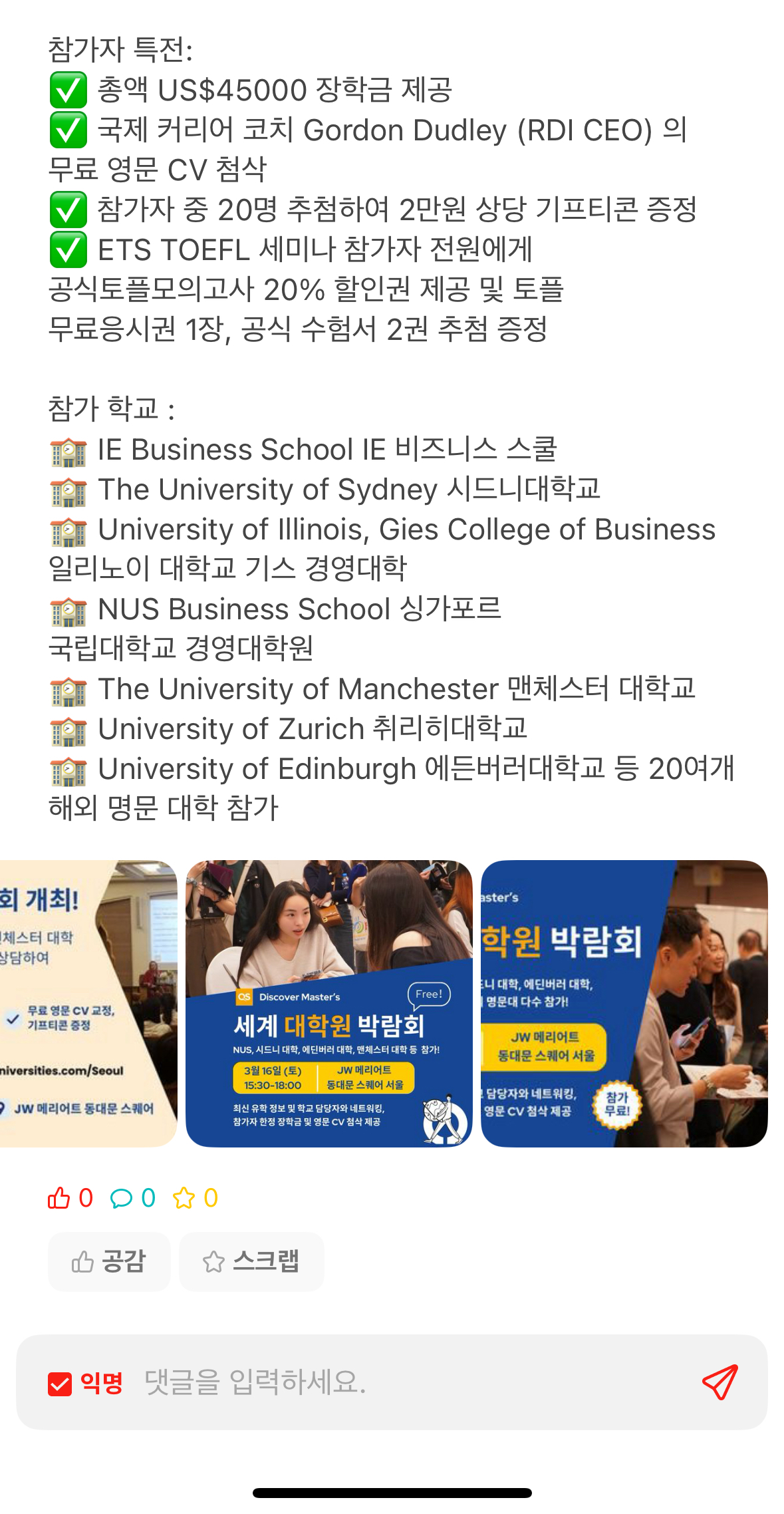Toggle the 익명 anonymous checkbox
784x1514 pixels.
tap(60, 1384)
